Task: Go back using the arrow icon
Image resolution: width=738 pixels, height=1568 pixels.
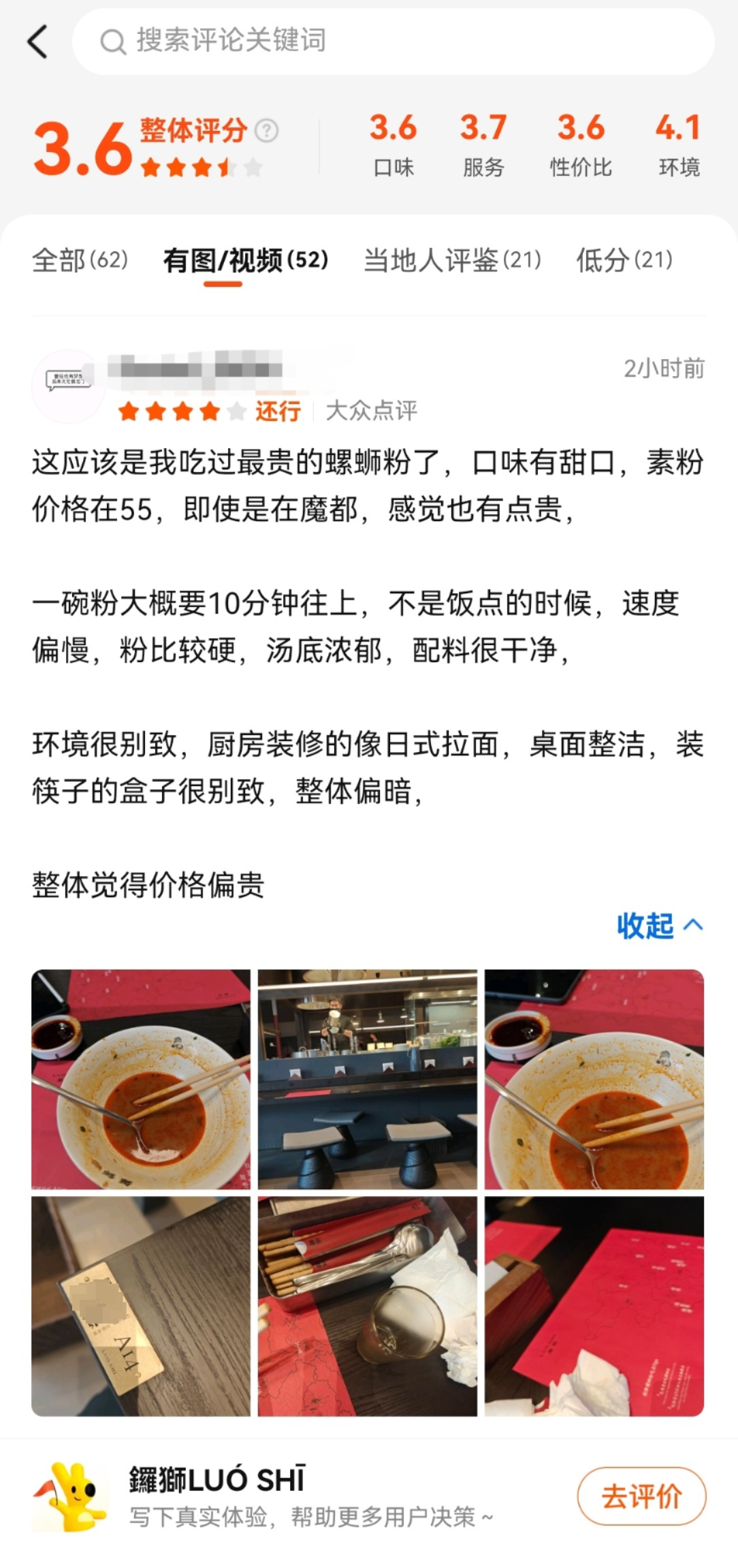Action: point(38,42)
